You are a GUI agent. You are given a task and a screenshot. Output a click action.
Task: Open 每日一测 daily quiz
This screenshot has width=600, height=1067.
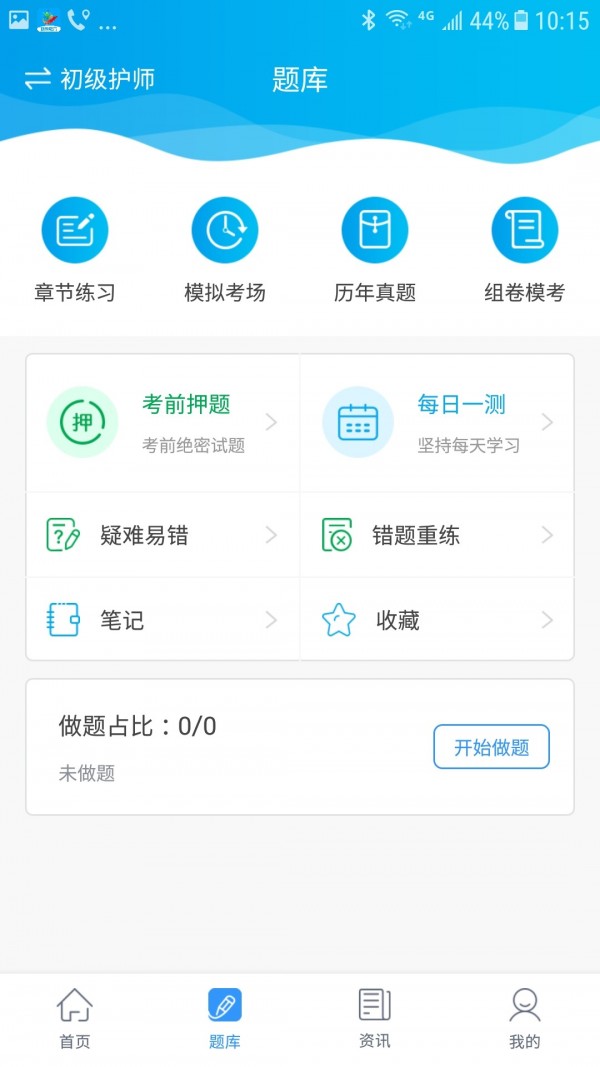tap(438, 422)
